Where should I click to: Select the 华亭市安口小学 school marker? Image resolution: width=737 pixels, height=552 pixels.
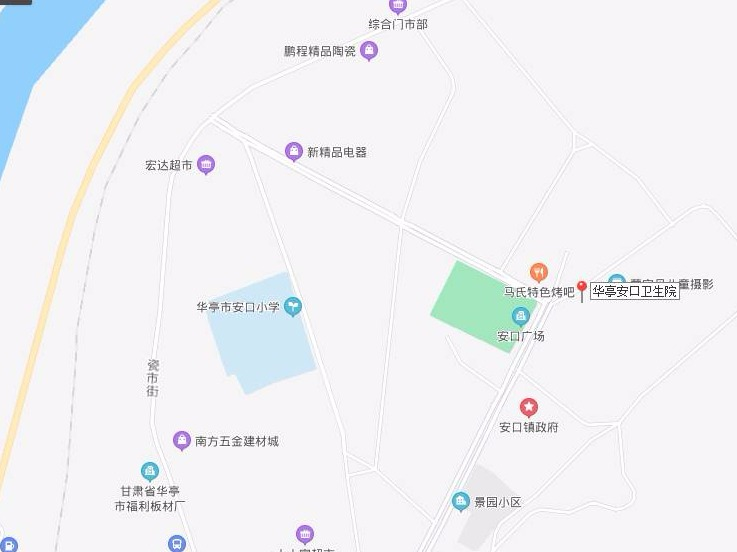(293, 307)
